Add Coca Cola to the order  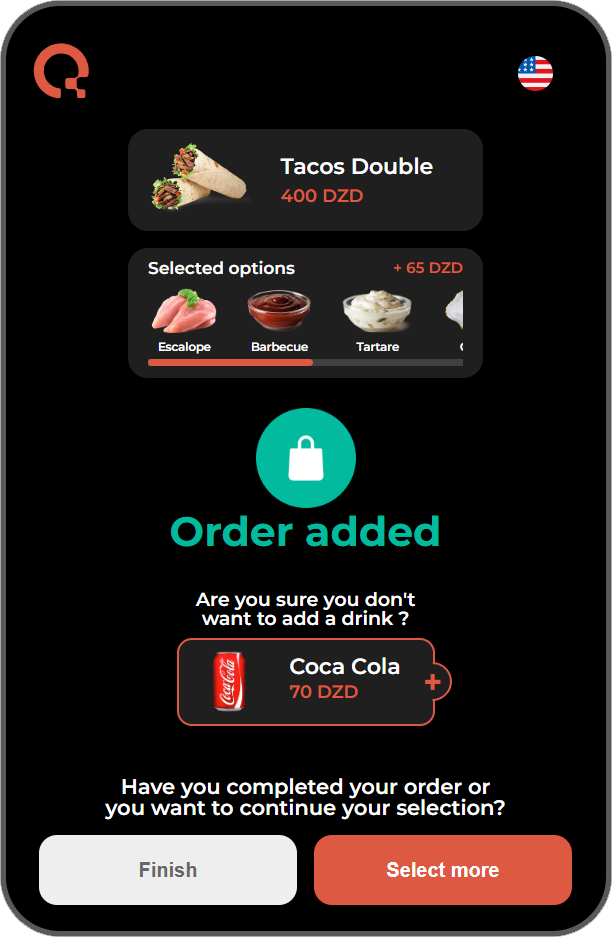(433, 682)
